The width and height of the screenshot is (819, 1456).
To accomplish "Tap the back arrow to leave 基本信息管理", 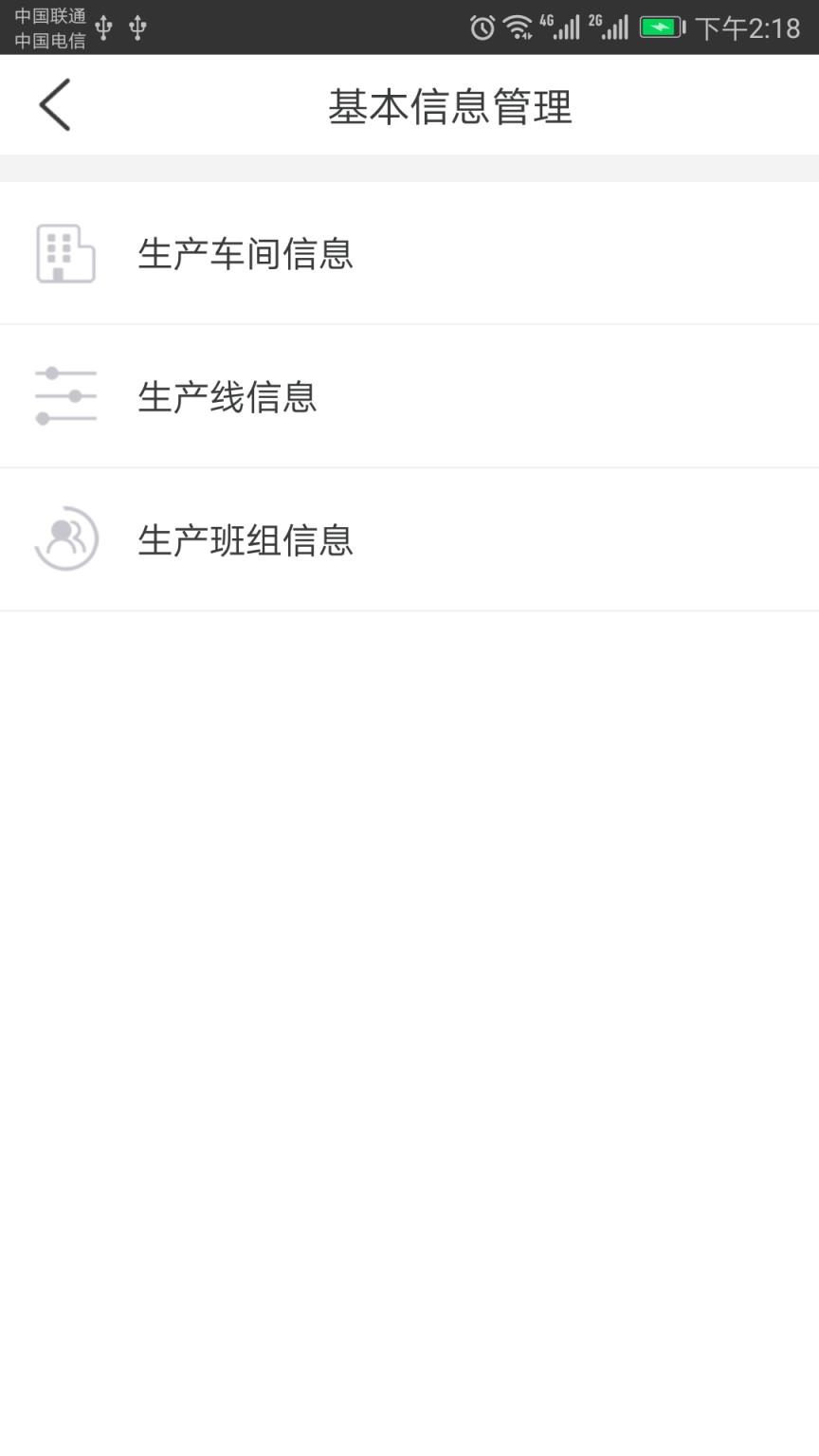I will [54, 104].
